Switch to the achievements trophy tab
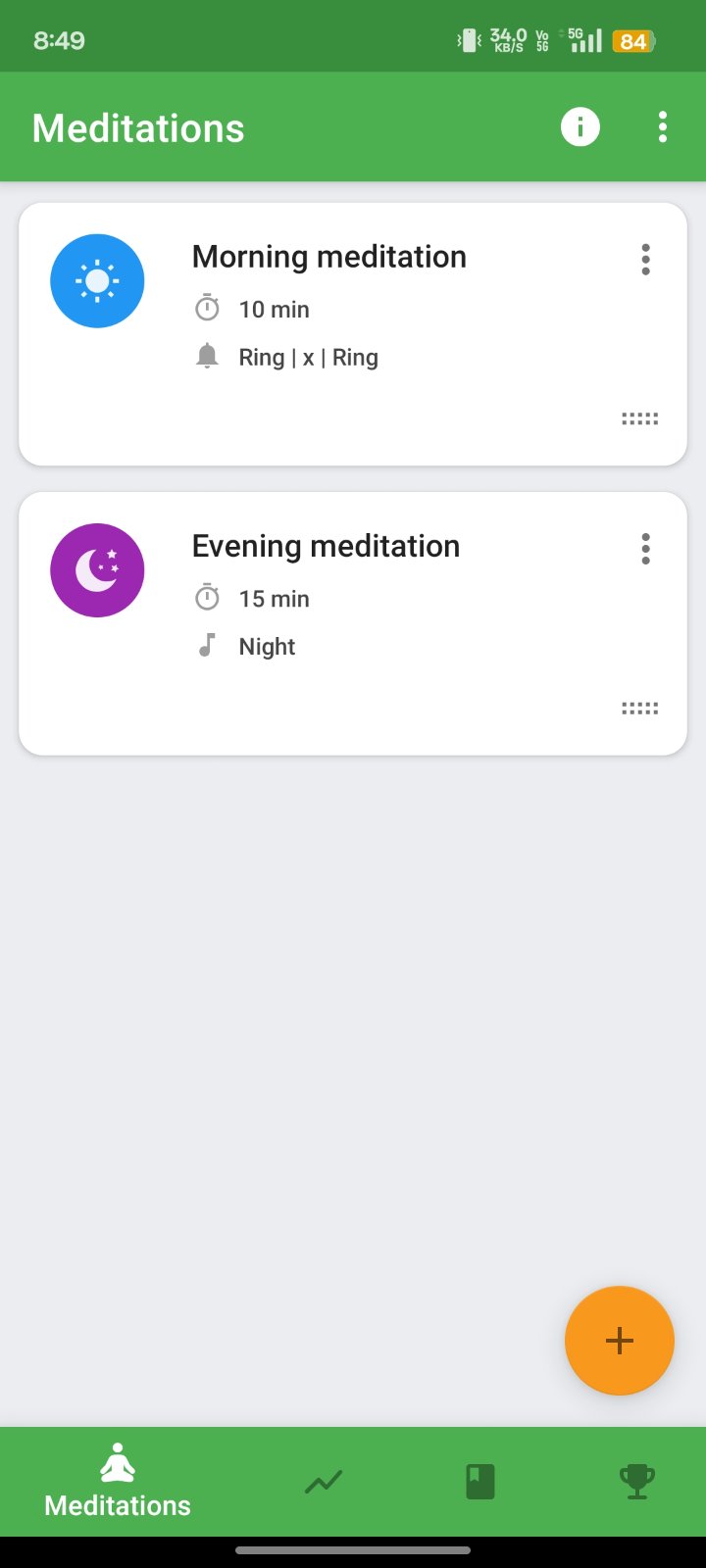Viewport: 706px width, 1568px height. (636, 1482)
